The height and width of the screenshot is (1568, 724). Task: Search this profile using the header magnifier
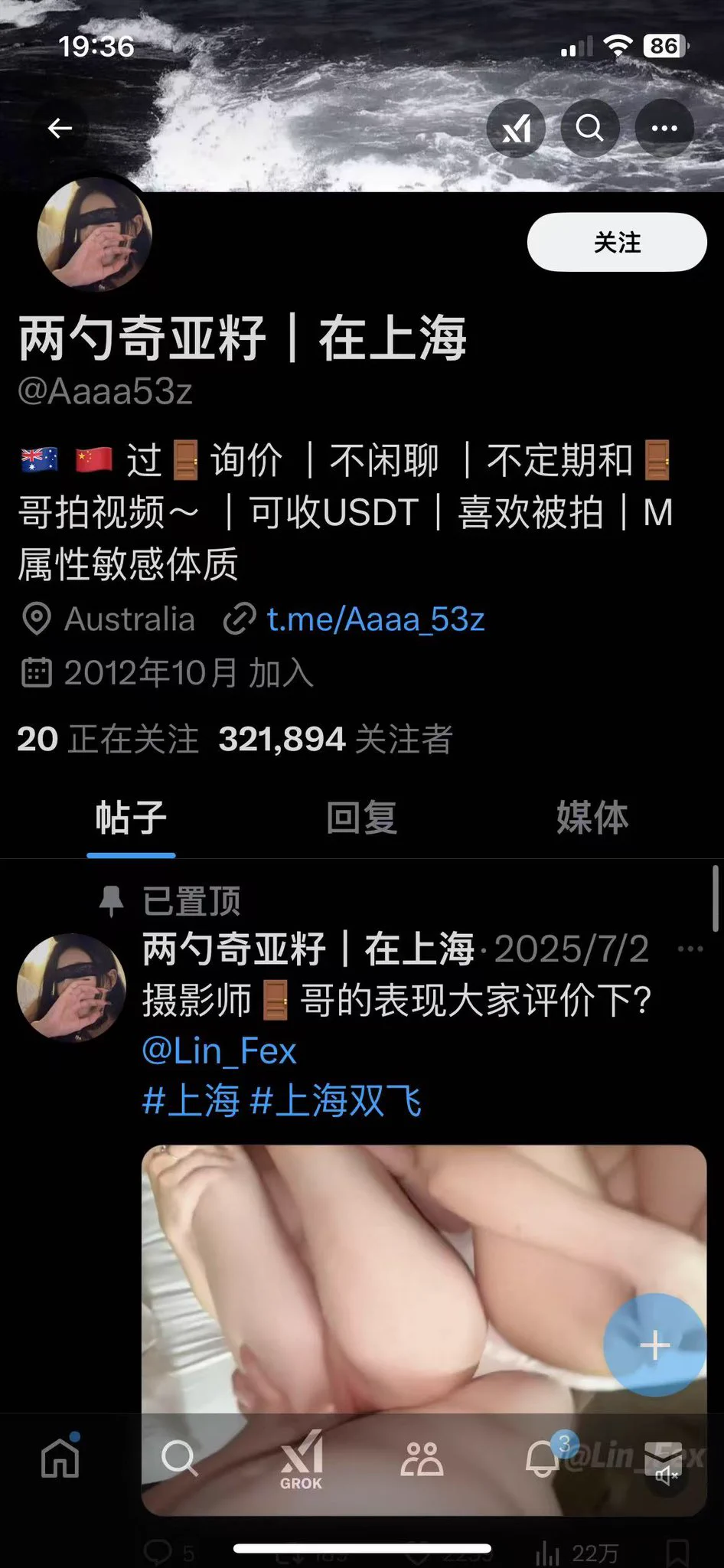[589, 129]
